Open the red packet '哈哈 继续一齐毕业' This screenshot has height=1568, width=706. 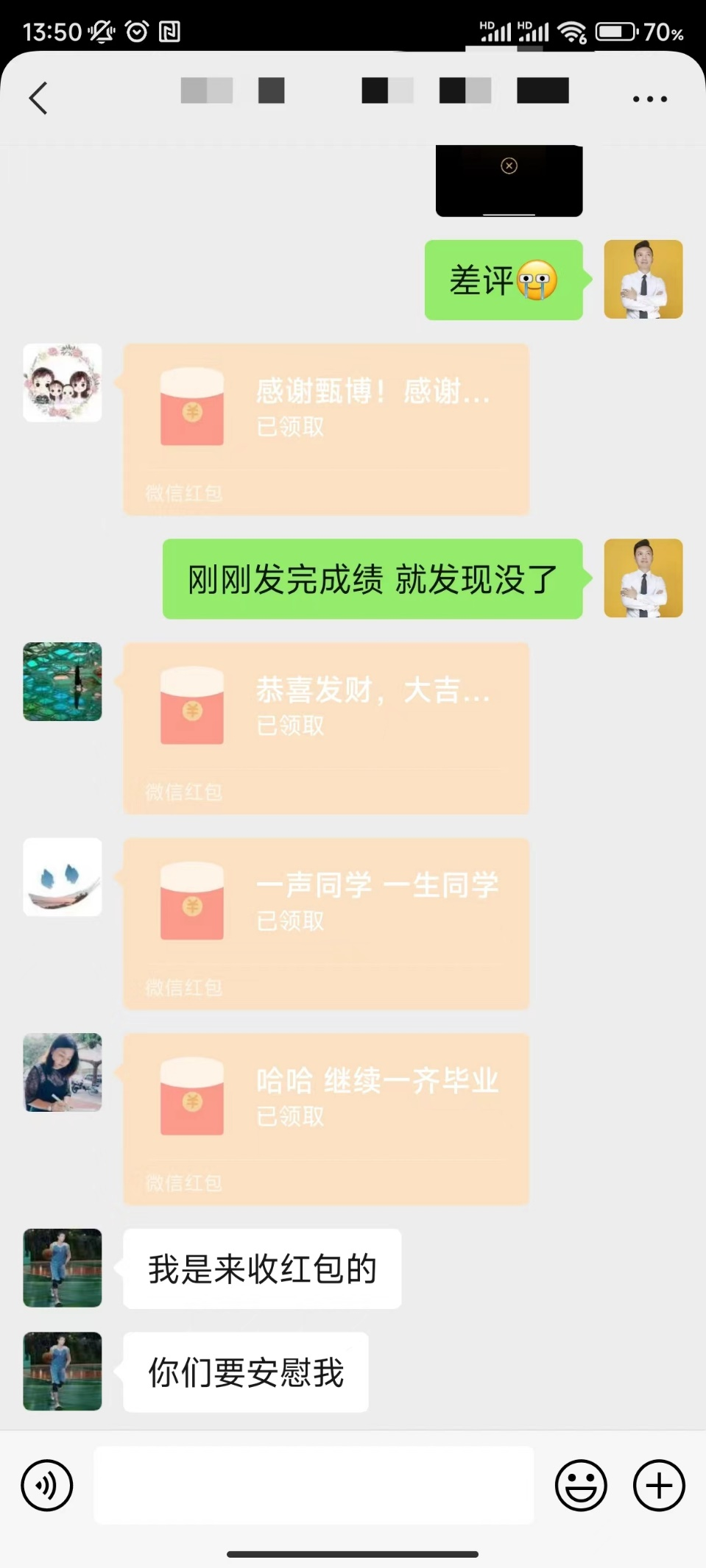pyautogui.click(x=325, y=1118)
